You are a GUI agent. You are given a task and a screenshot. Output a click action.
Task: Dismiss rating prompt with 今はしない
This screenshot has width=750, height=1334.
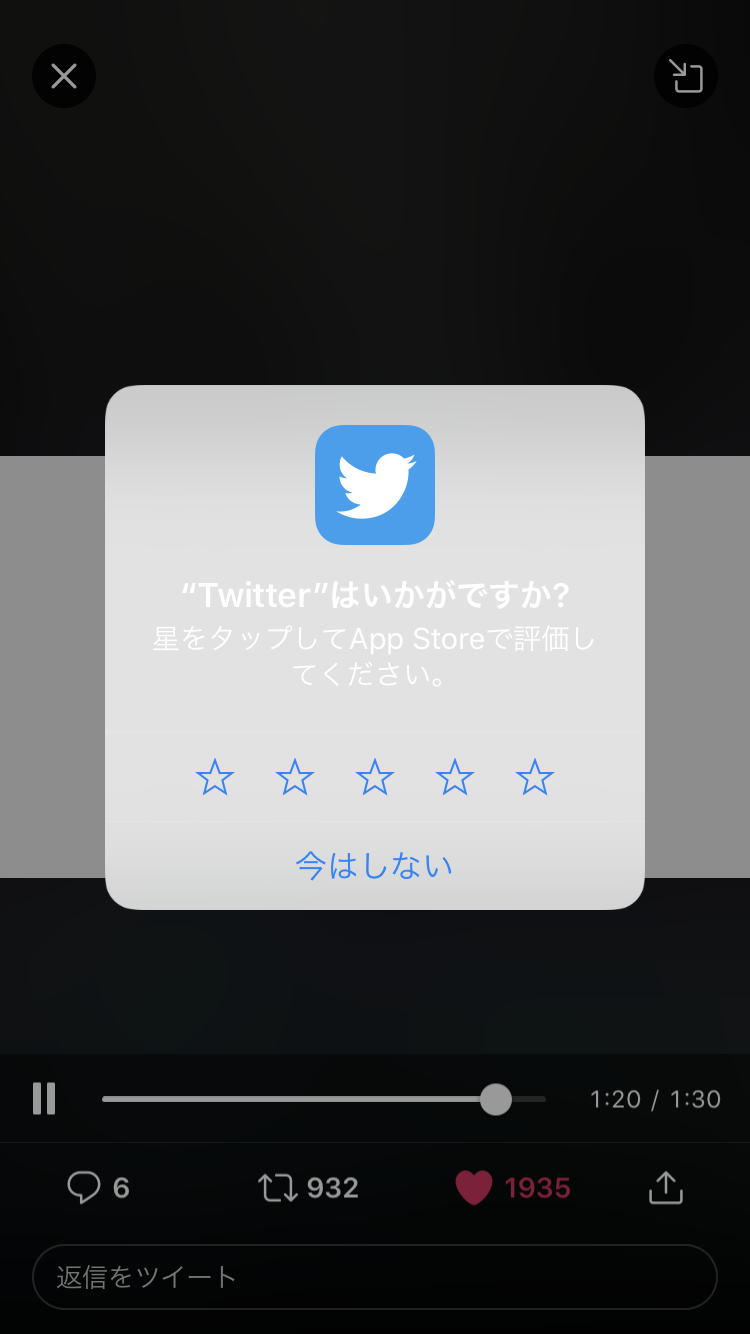375,866
